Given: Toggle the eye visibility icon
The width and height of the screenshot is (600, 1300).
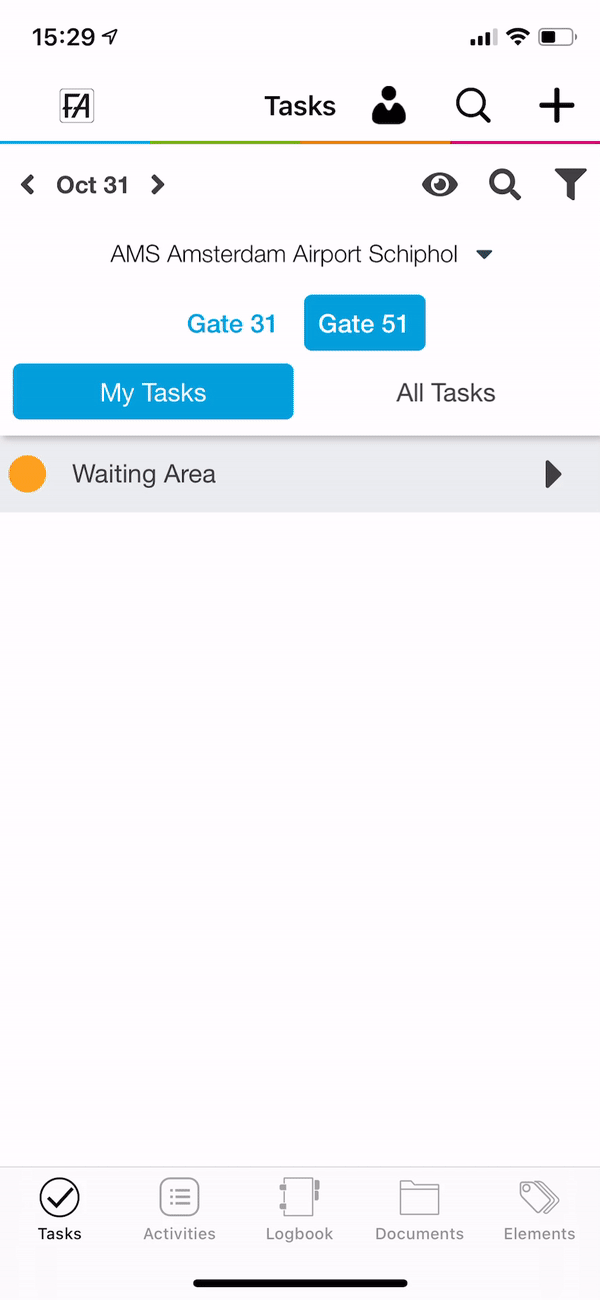Looking at the screenshot, I should click(440, 185).
